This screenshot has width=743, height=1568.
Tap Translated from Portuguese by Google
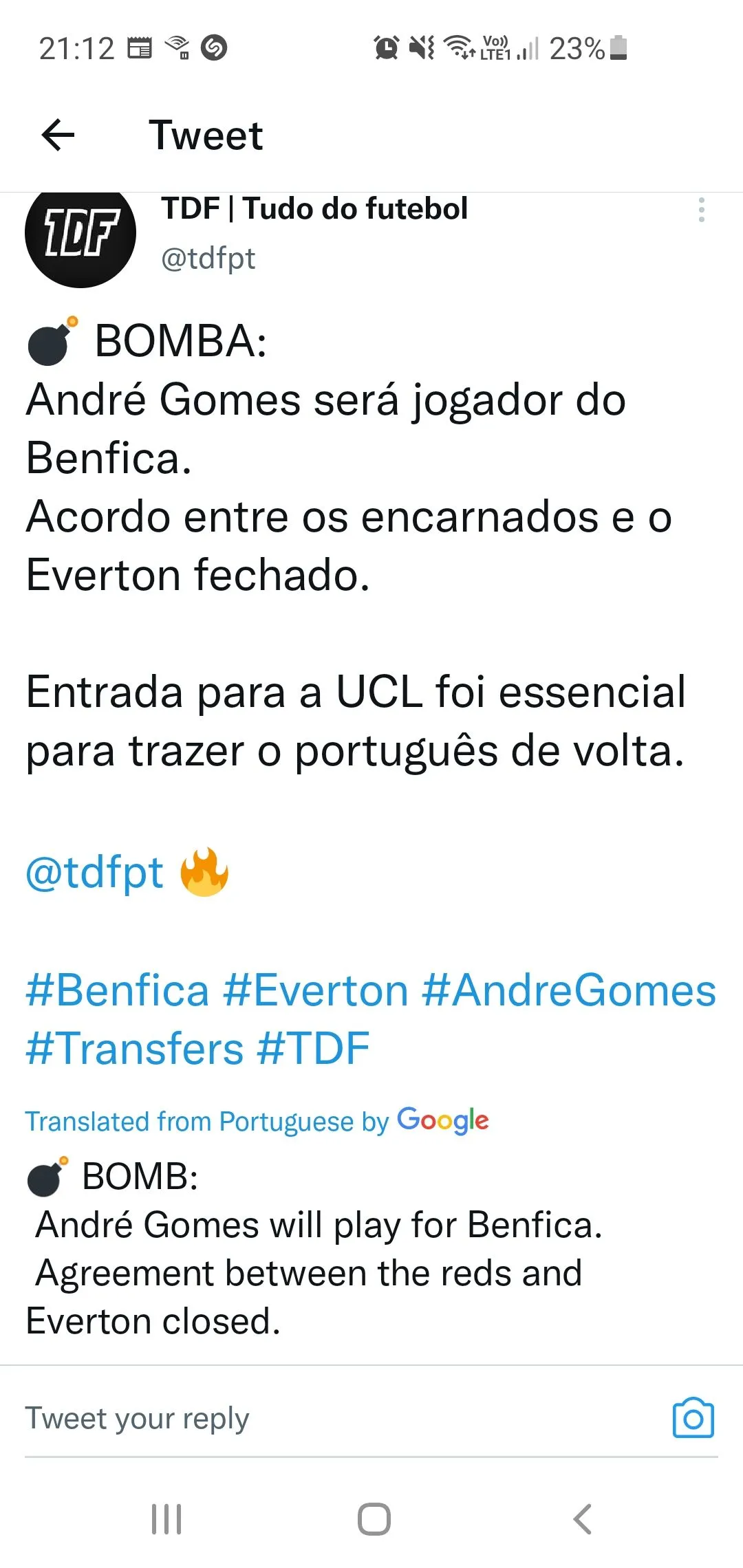click(257, 1121)
